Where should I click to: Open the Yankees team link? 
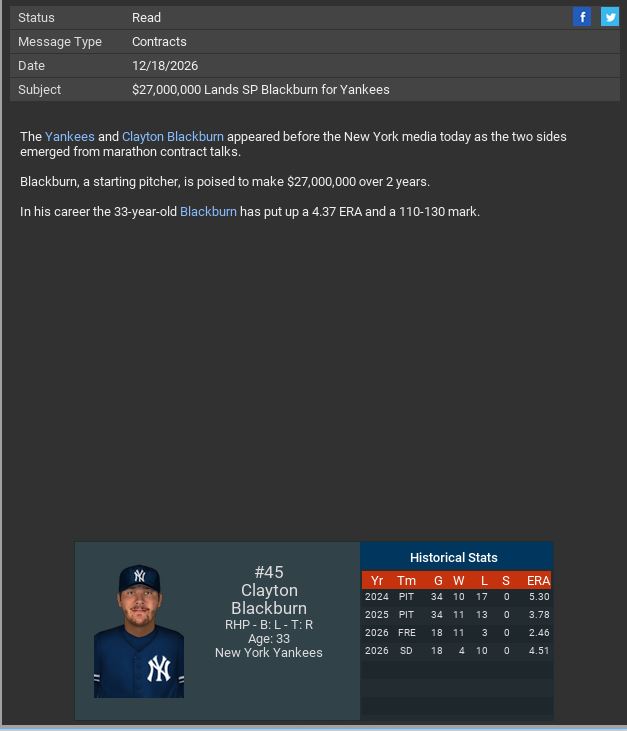(x=69, y=137)
